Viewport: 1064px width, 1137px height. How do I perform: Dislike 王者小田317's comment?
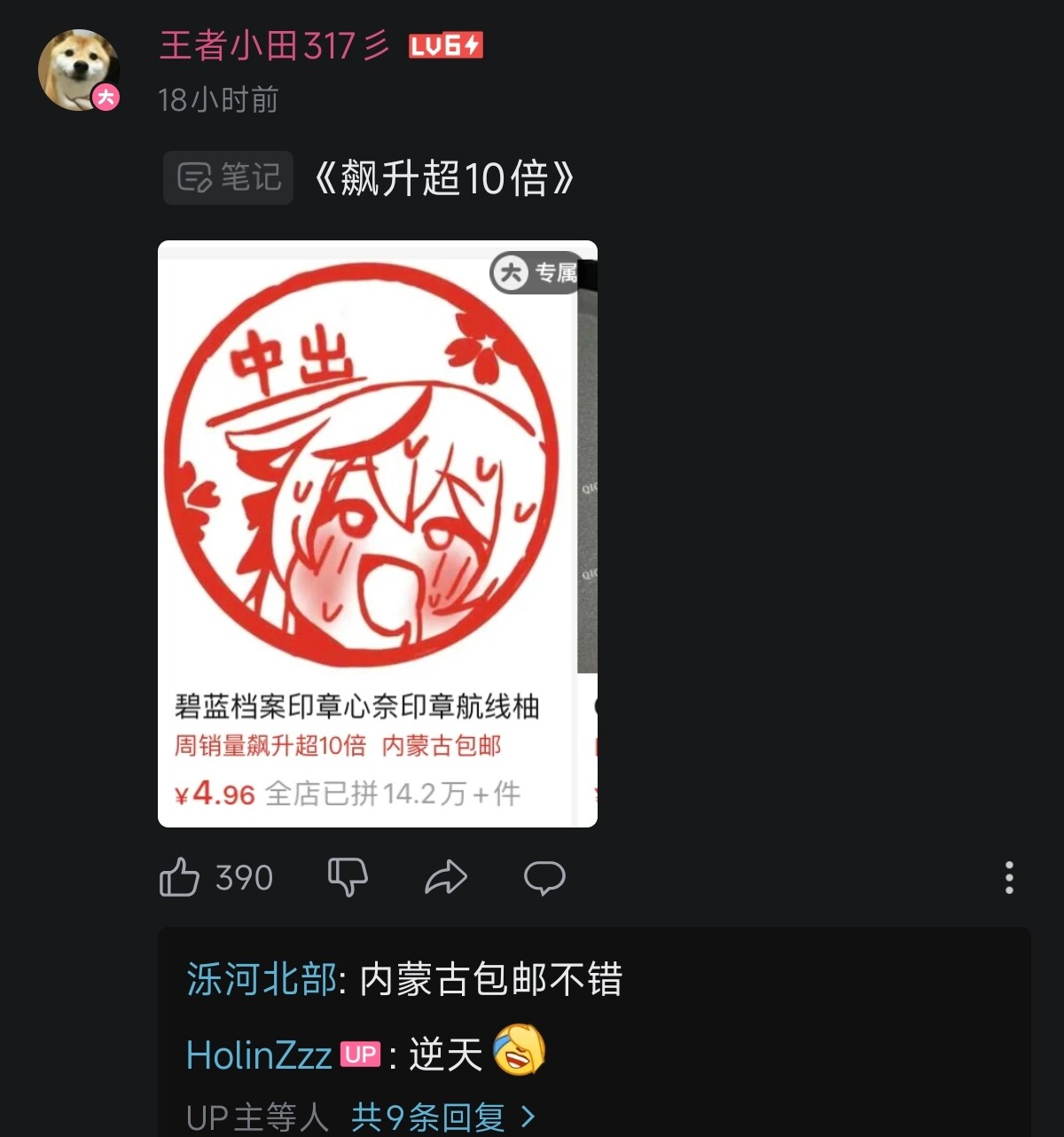(348, 877)
